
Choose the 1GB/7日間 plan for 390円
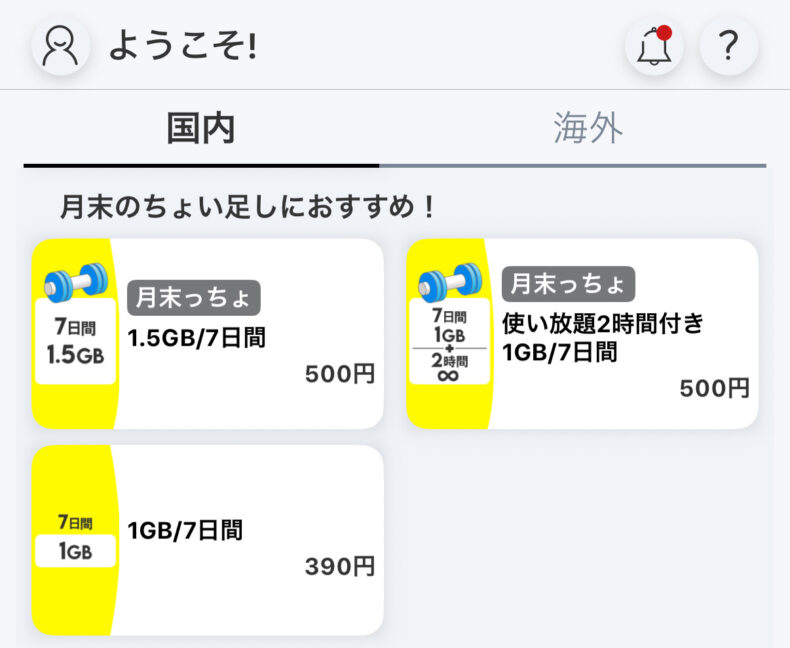208,540
